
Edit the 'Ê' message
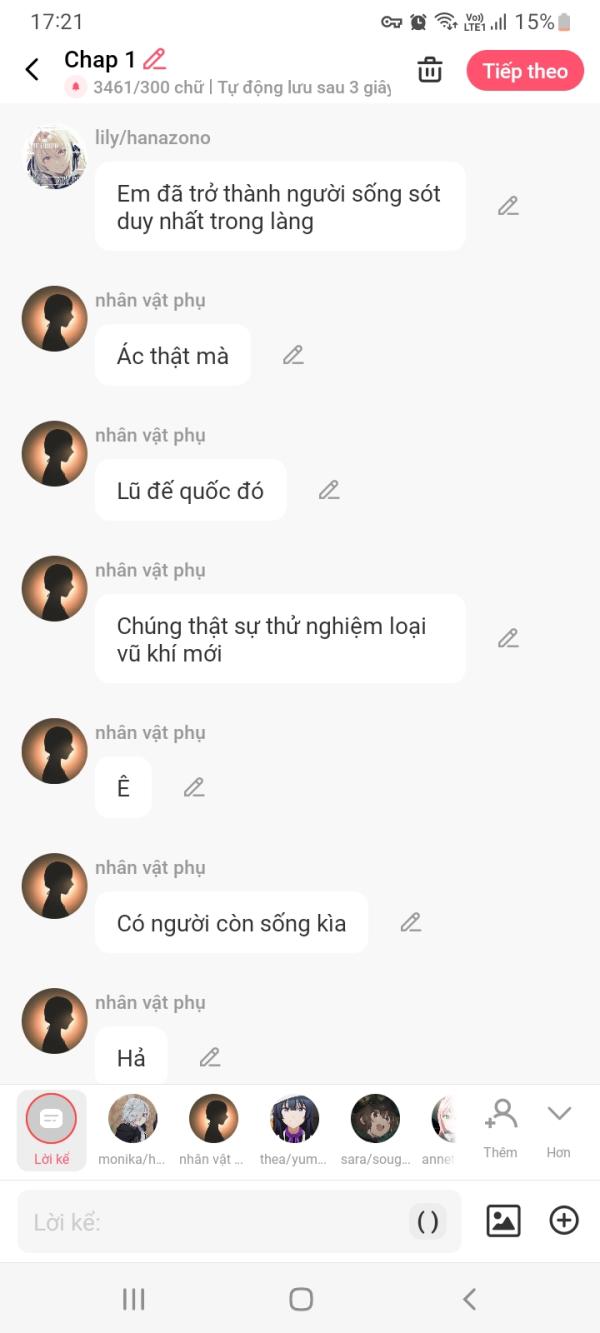tap(194, 787)
